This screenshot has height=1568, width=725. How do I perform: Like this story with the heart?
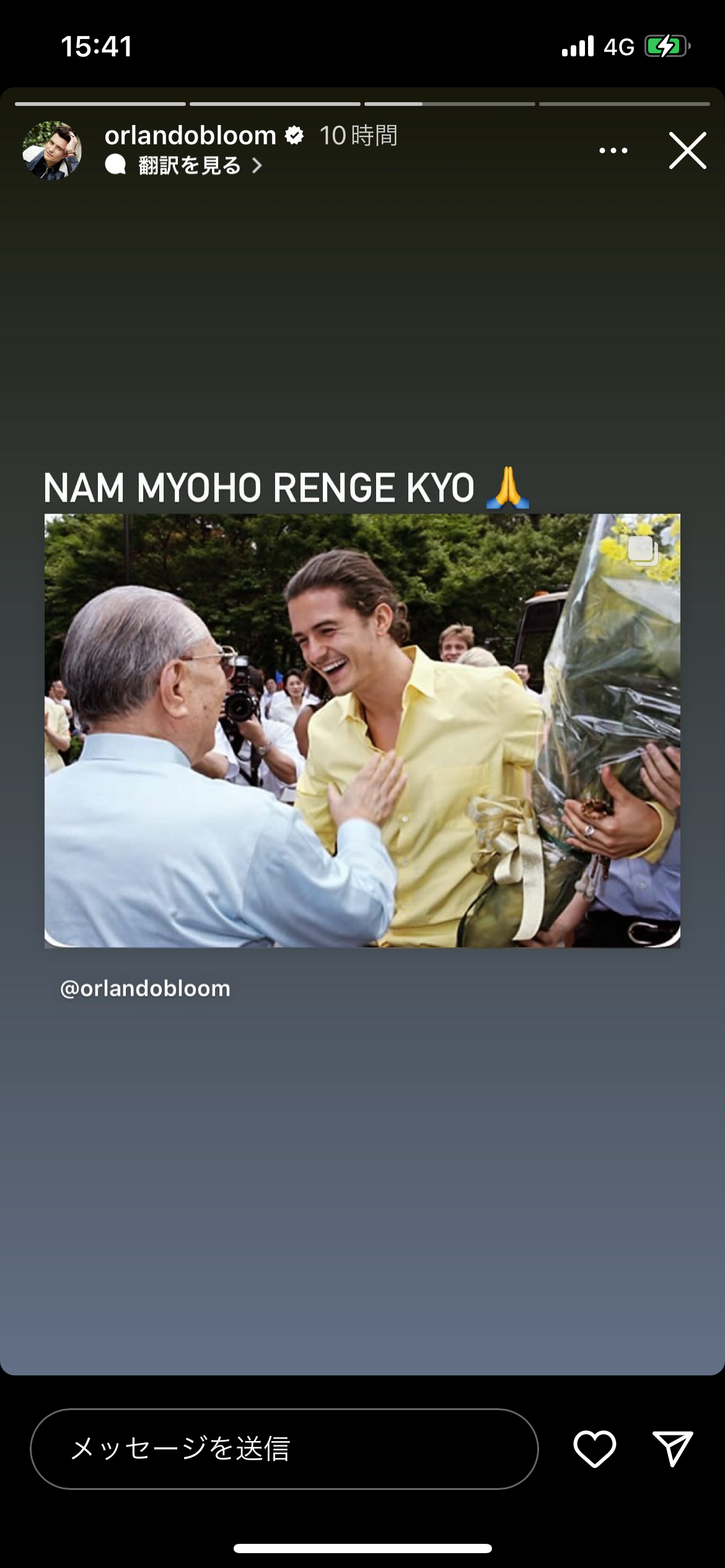pyautogui.click(x=594, y=1448)
